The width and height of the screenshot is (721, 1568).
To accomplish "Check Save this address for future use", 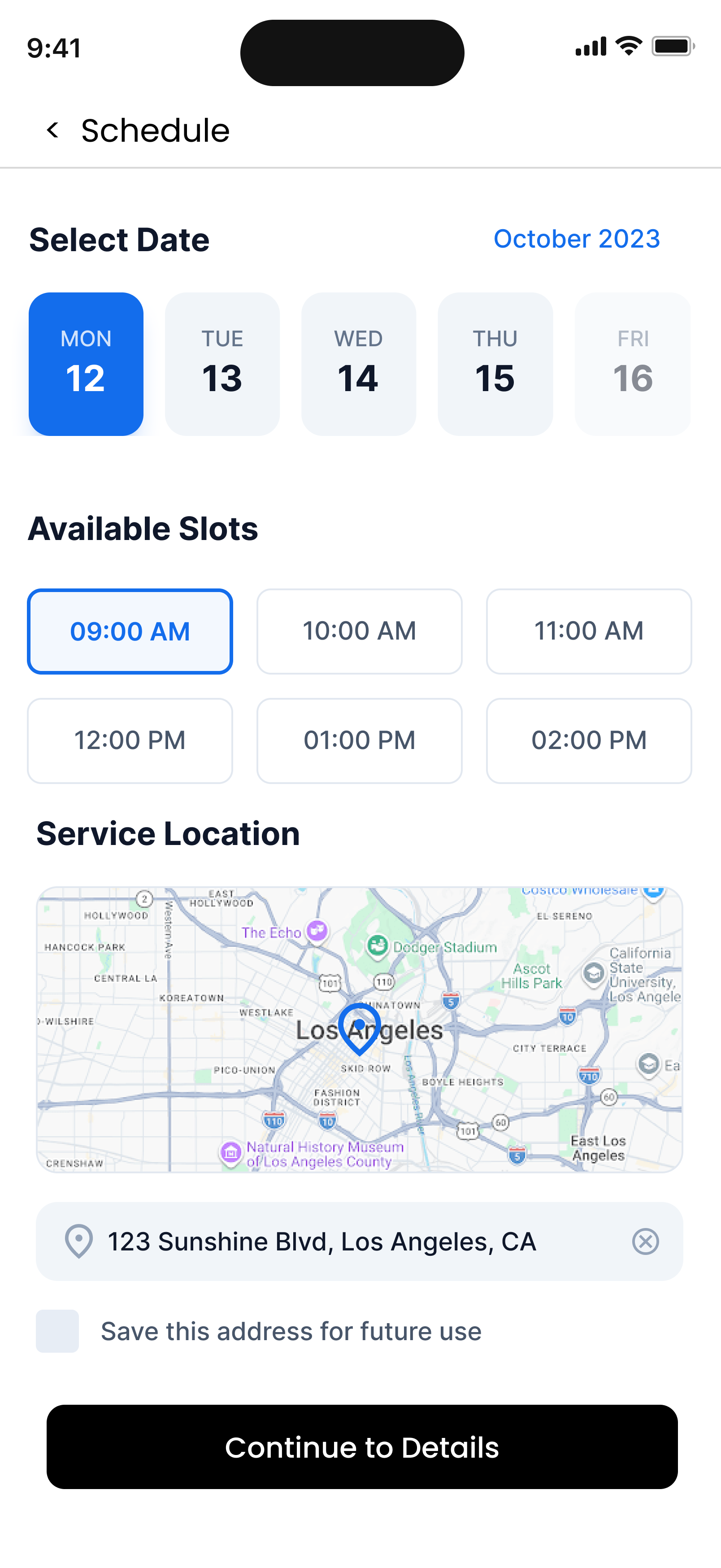I will [x=57, y=1331].
